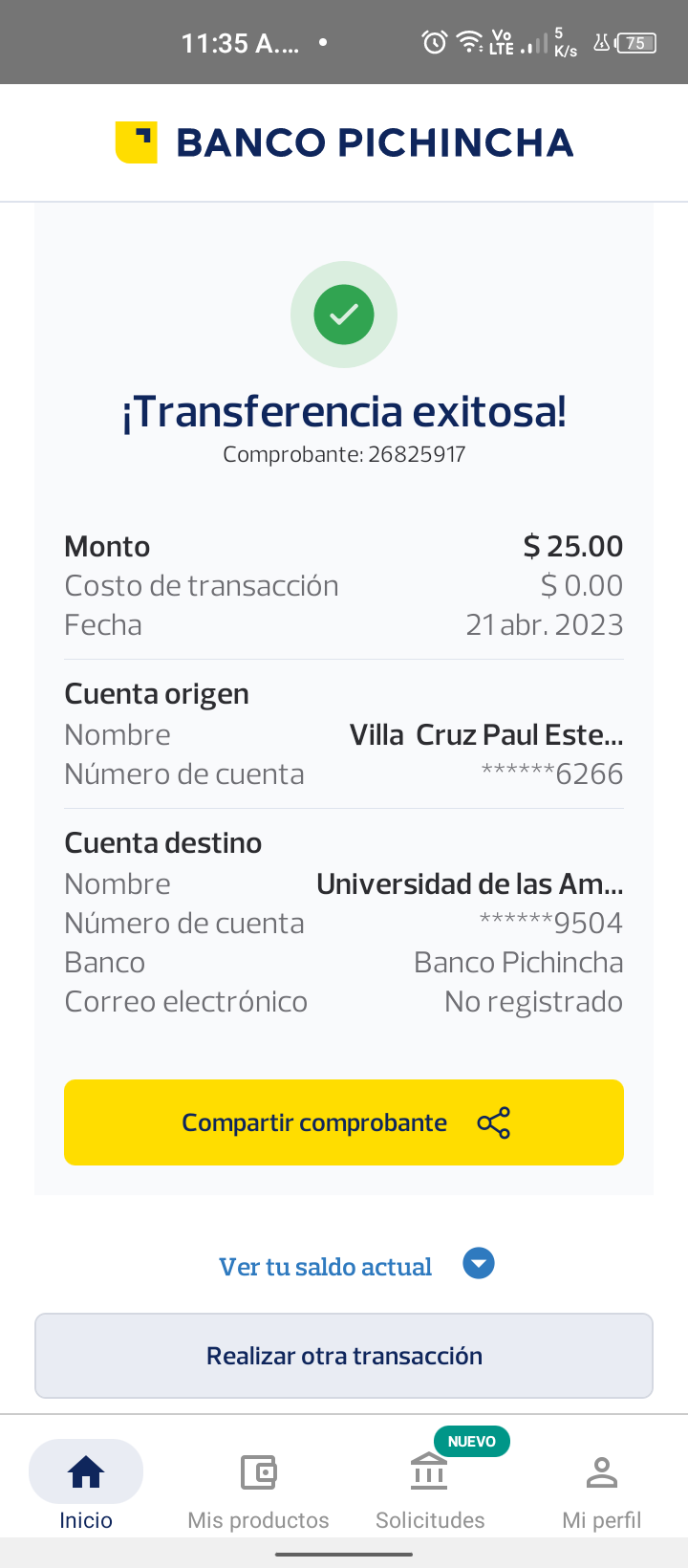Go to the Inicio tab
This screenshot has height=1568, width=688.
pos(86,1486)
